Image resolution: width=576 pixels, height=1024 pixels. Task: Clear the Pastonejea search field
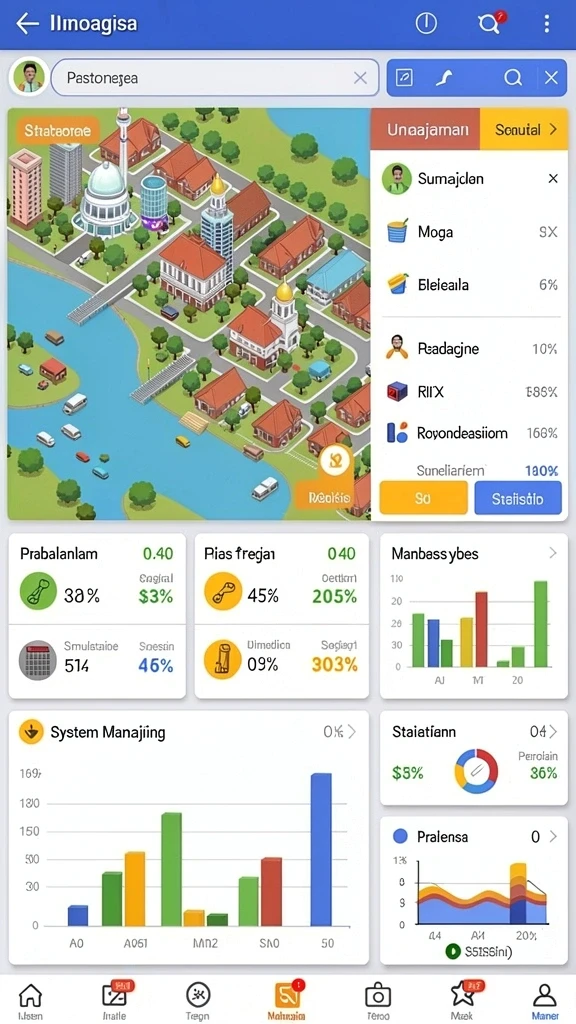click(360, 78)
